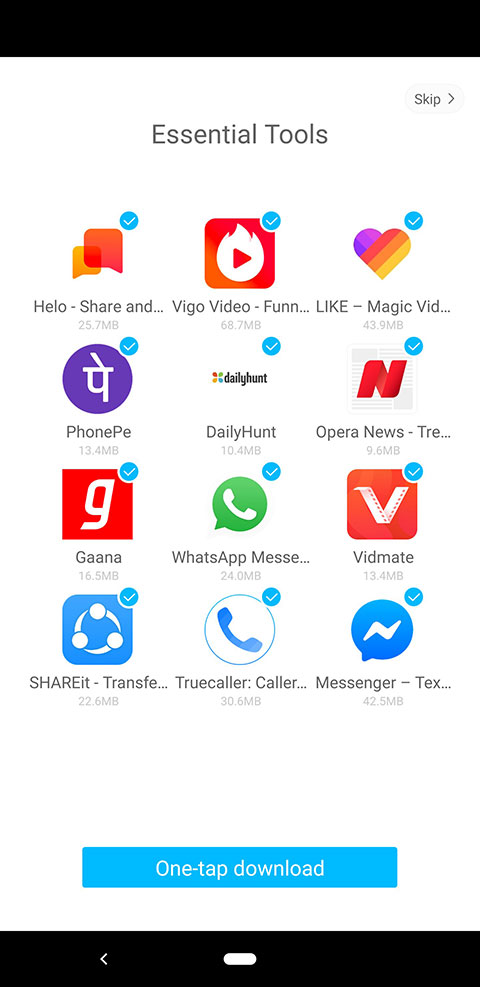480x987 pixels.
Task: Uncheck Vigo Video from the list
Action: point(271,221)
